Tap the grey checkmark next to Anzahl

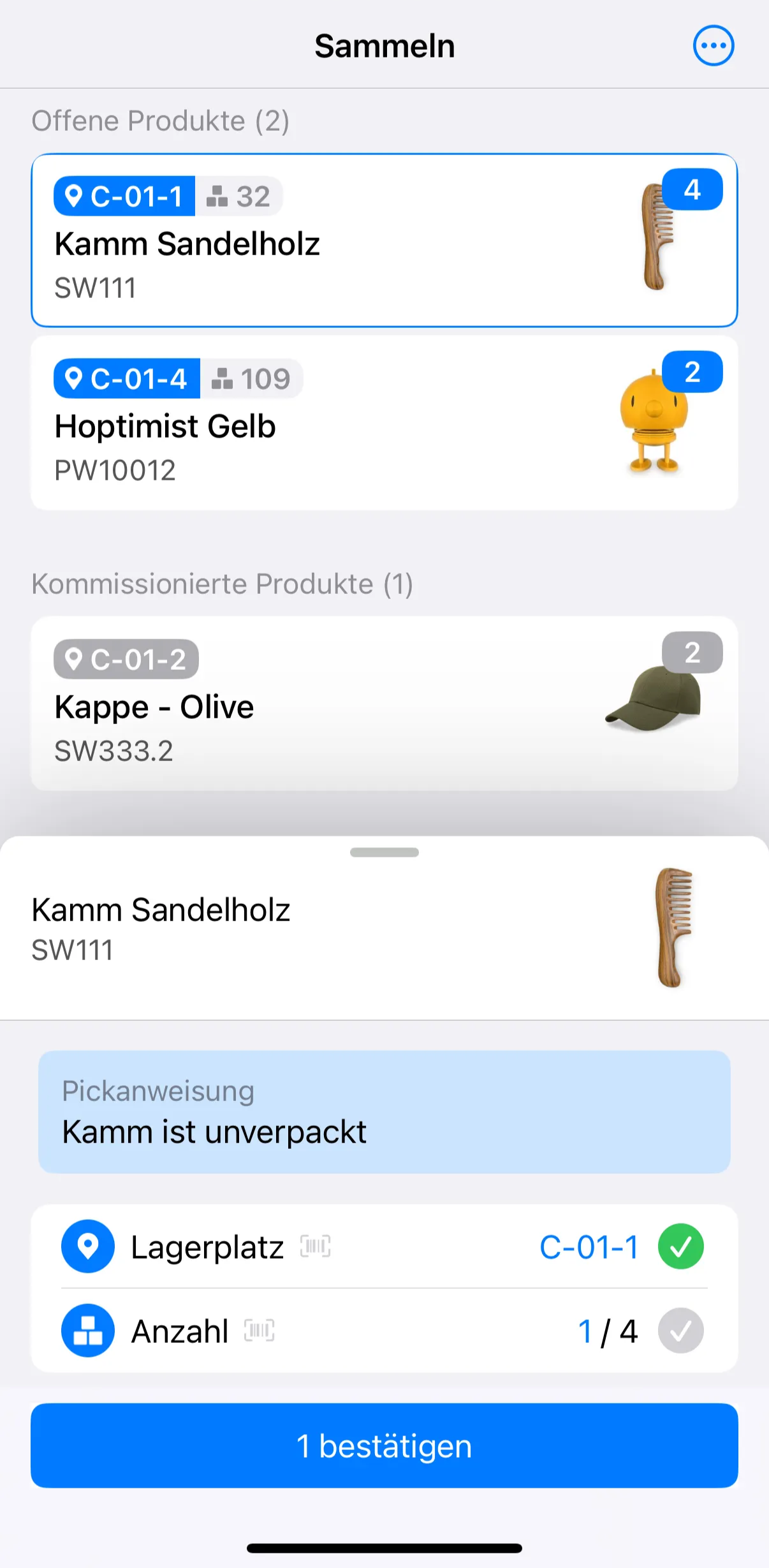pyautogui.click(x=680, y=1331)
